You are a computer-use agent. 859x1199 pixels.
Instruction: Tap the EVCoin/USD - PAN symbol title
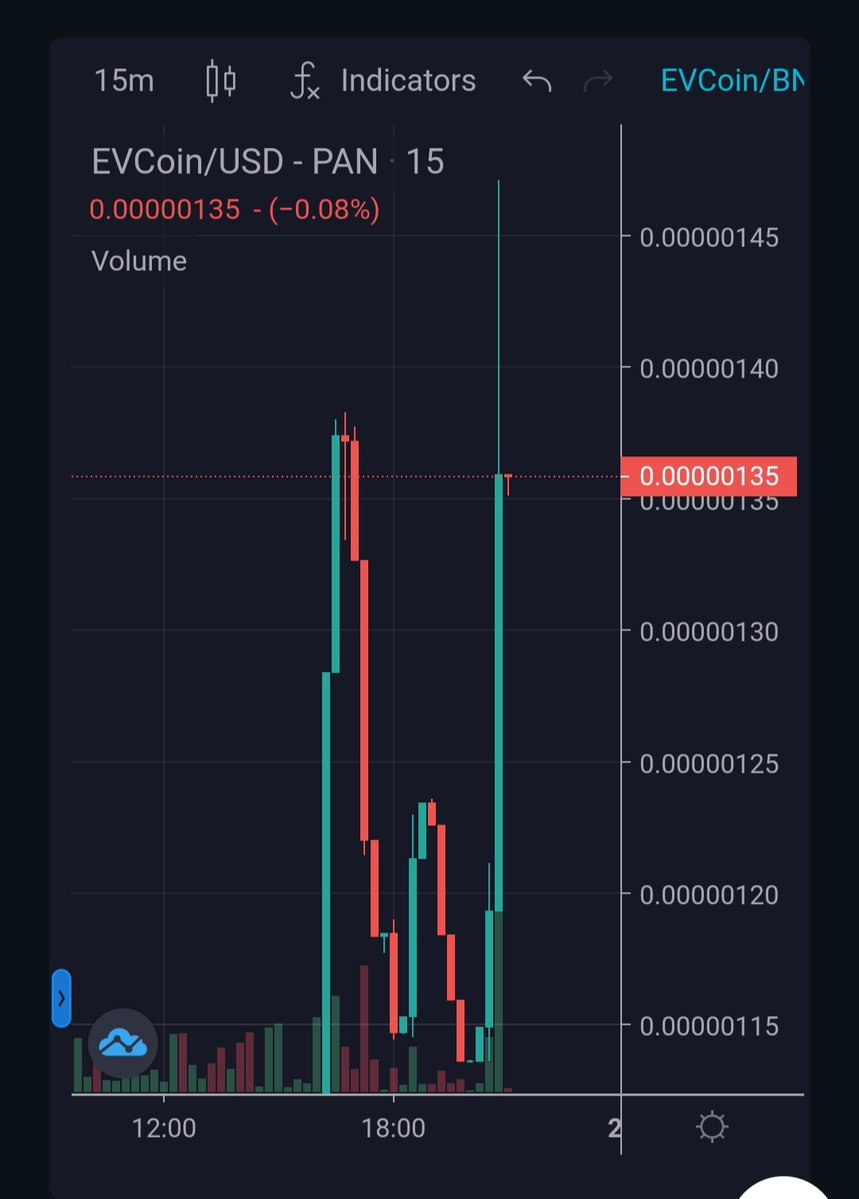[235, 162]
